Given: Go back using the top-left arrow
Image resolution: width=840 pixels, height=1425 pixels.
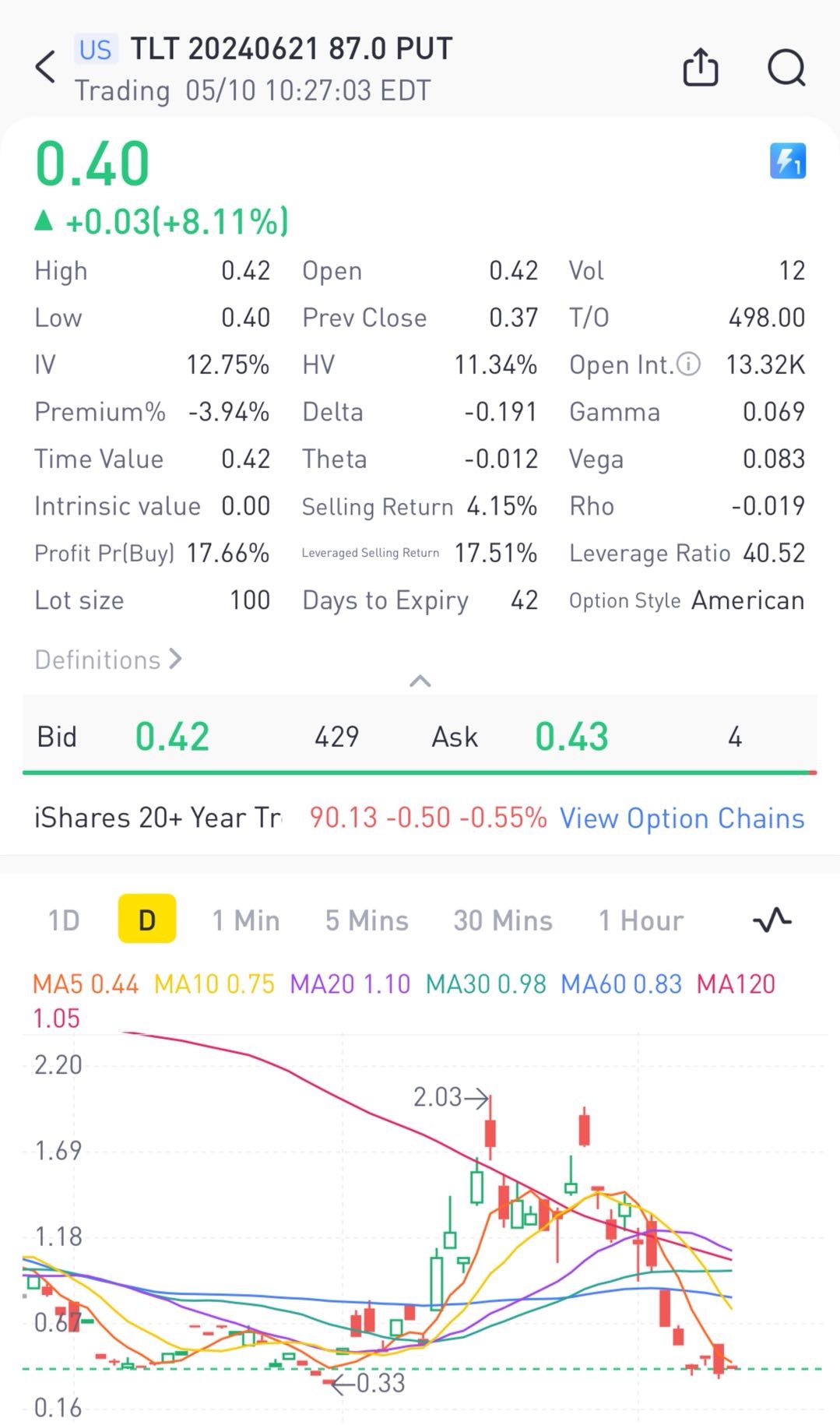Looking at the screenshot, I should 46,67.
